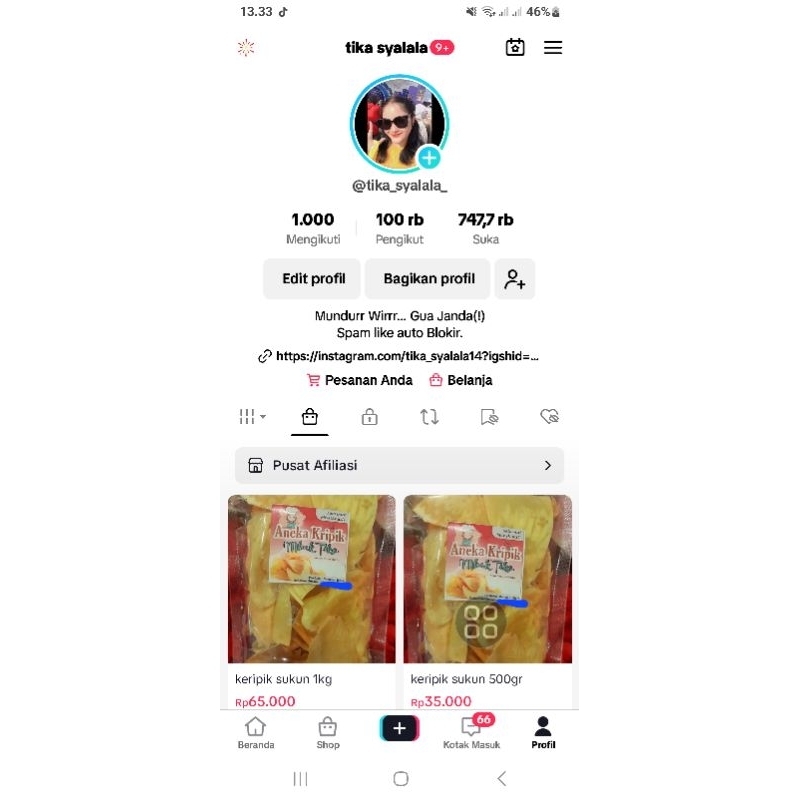The image size is (800, 800).
Task: Switch to the liked videos tab
Action: pyautogui.click(x=549, y=417)
